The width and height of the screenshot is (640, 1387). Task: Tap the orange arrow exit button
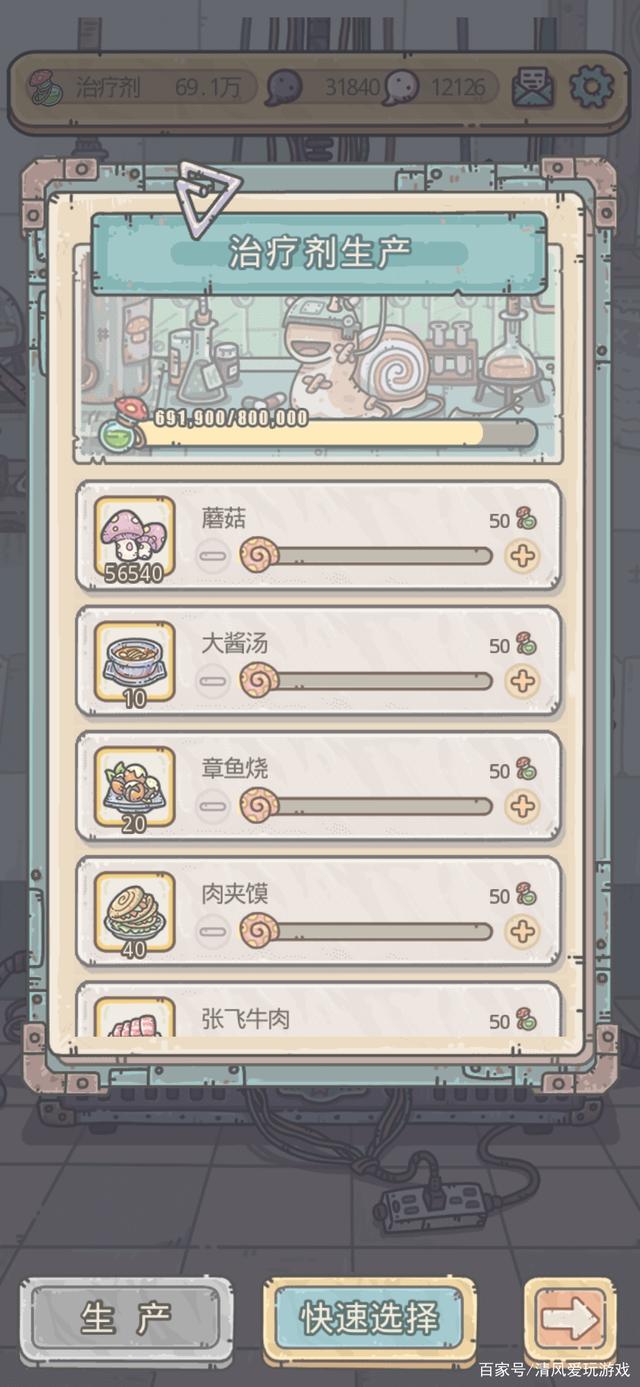point(570,1320)
